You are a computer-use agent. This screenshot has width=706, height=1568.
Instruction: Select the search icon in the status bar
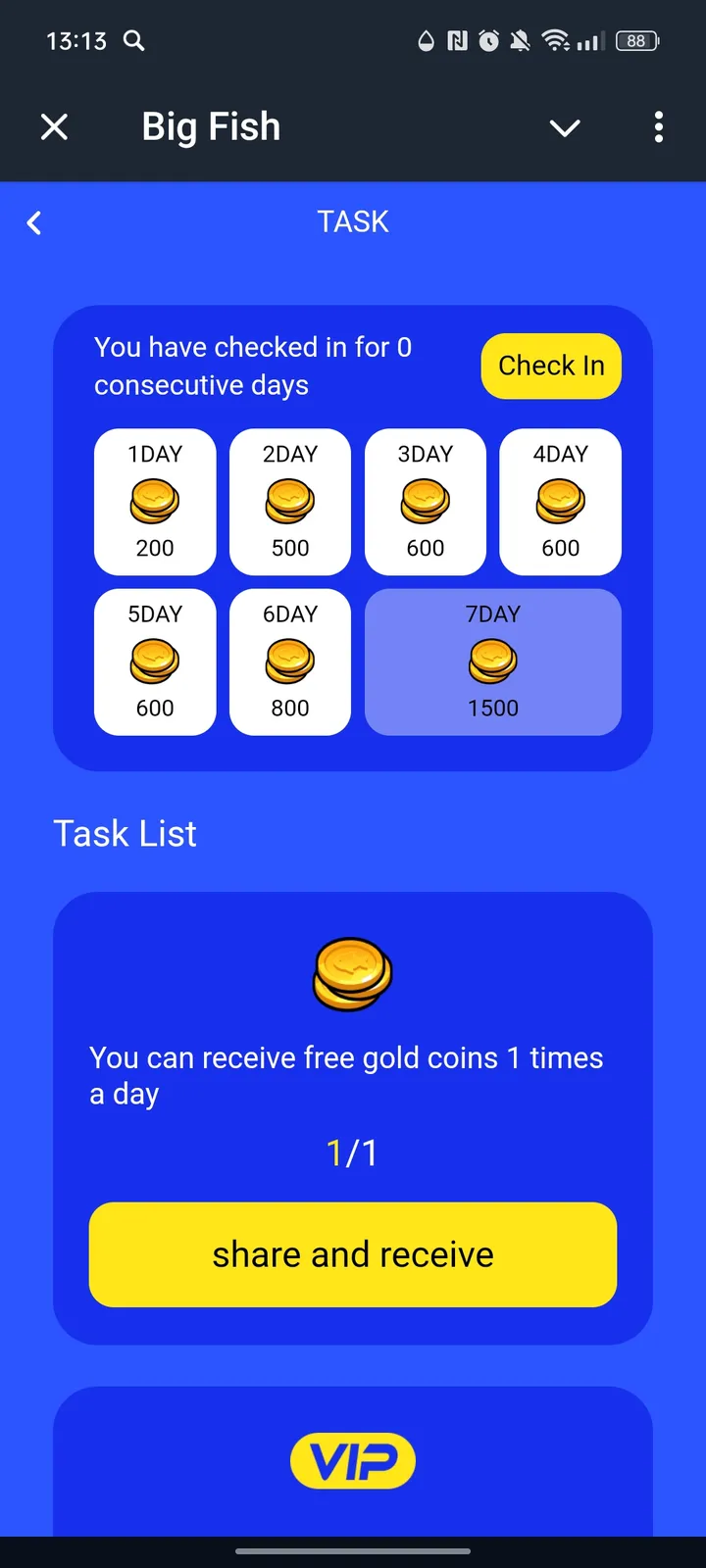click(x=133, y=41)
